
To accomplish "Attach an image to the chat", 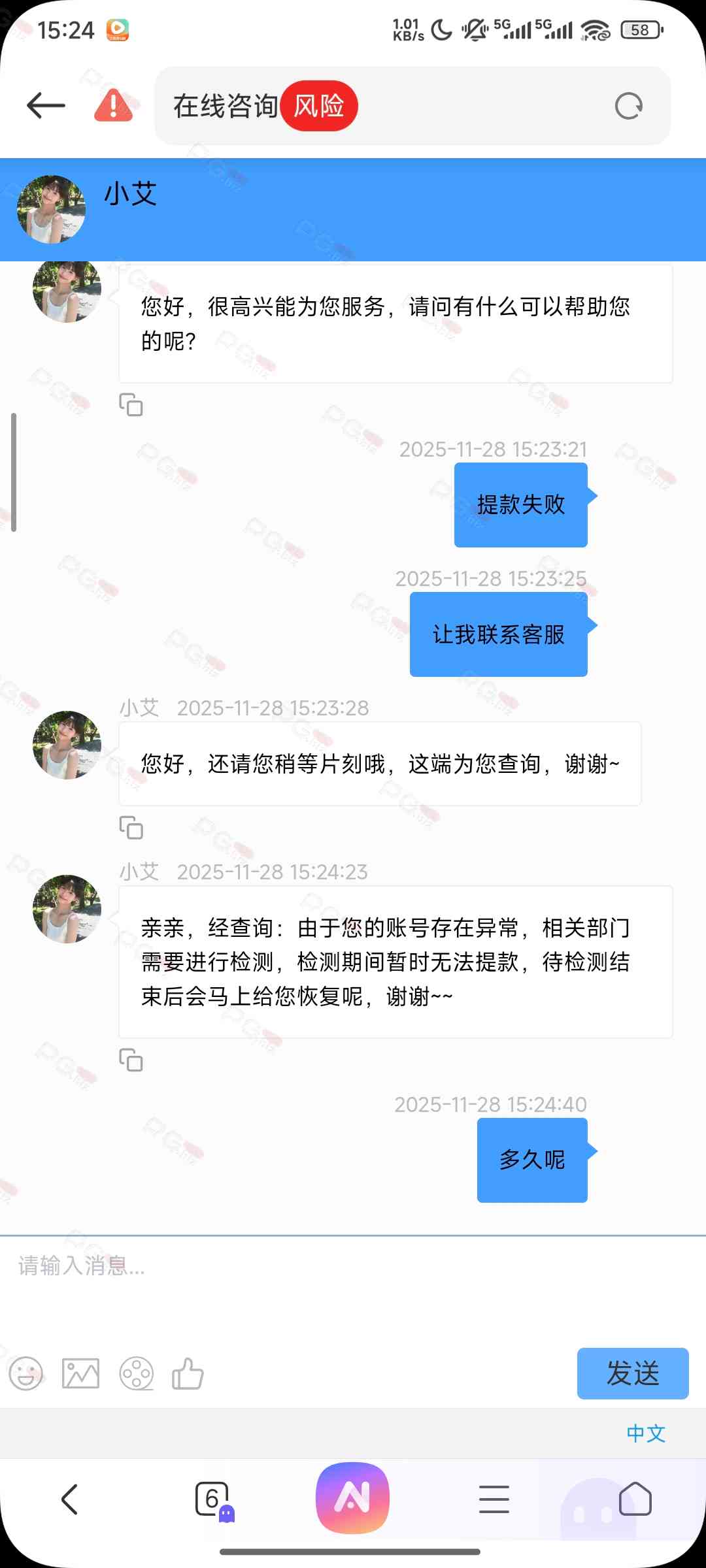I will 80,1373.
